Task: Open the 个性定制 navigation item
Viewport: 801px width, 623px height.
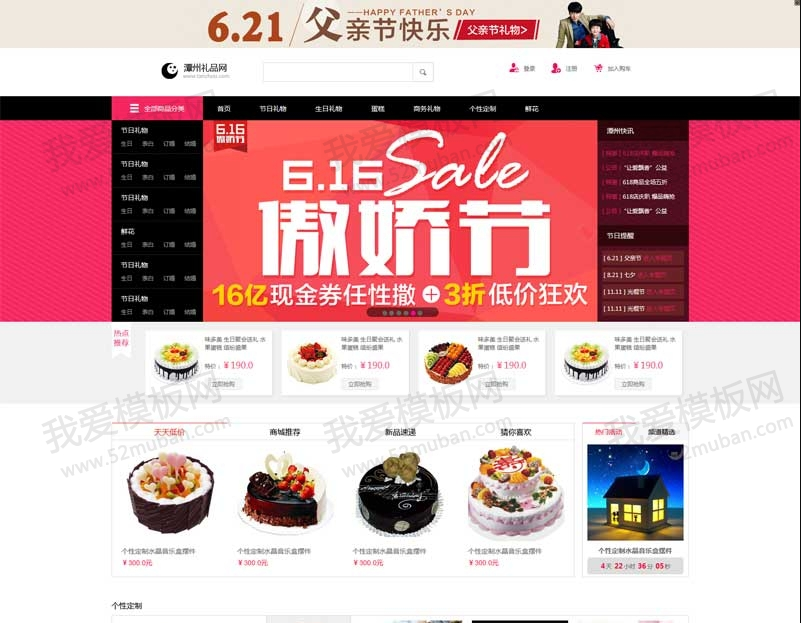Action: [482, 108]
